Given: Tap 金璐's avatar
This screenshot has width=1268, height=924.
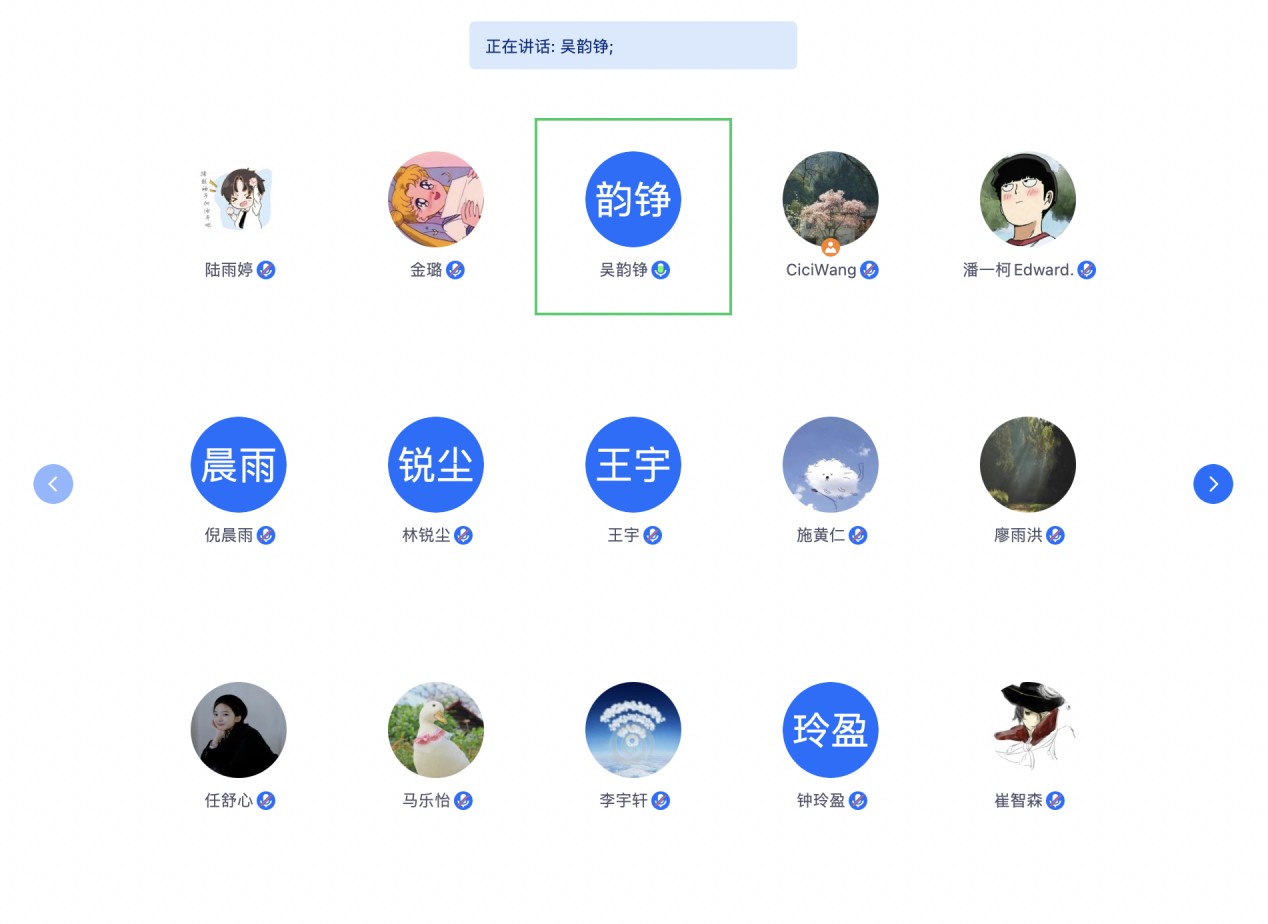Looking at the screenshot, I should [435, 199].
